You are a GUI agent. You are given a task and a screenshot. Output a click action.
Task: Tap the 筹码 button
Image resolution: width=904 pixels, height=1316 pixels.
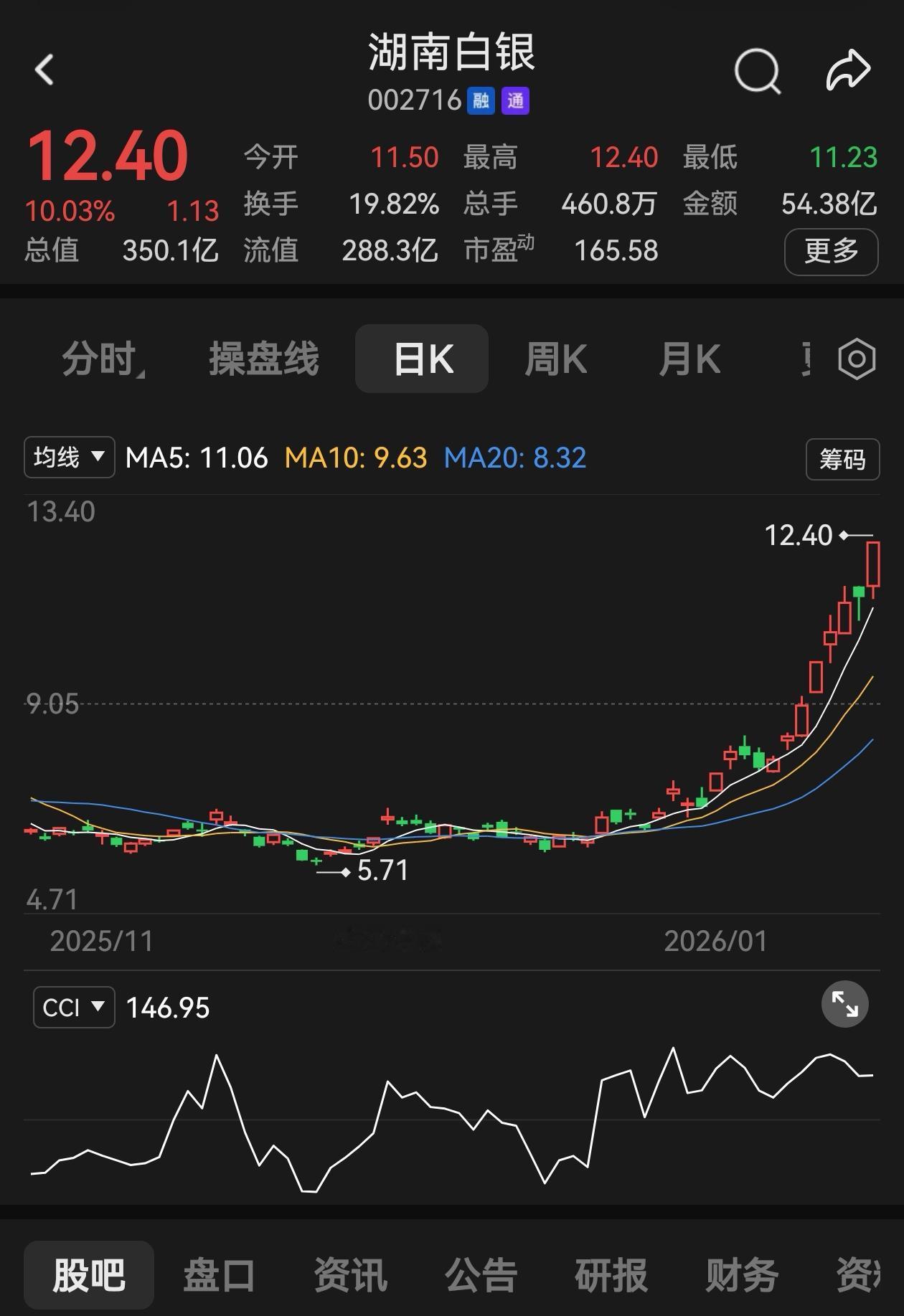(842, 459)
